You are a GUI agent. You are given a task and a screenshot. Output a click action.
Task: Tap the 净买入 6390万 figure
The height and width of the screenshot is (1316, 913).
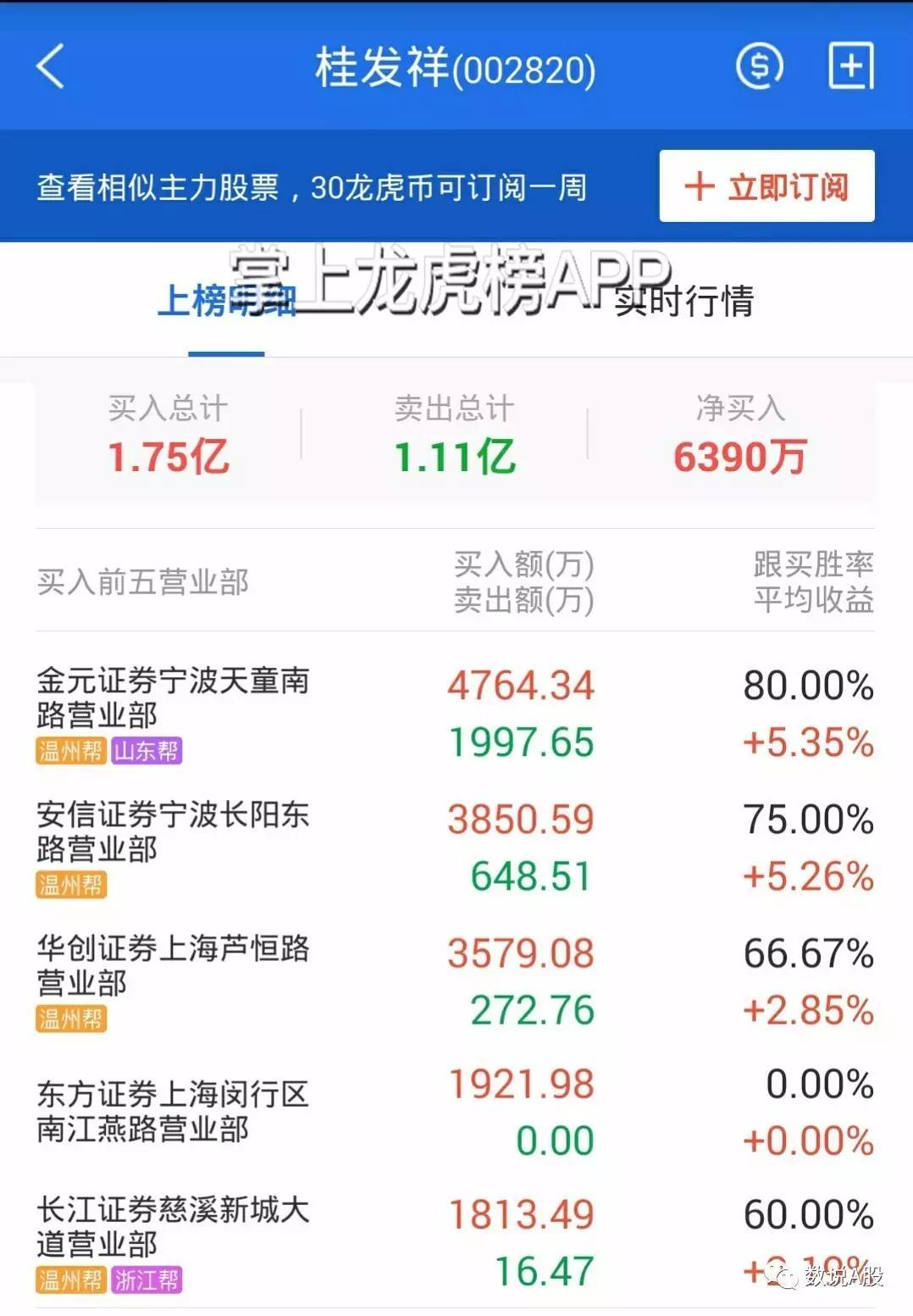pyautogui.click(x=741, y=458)
